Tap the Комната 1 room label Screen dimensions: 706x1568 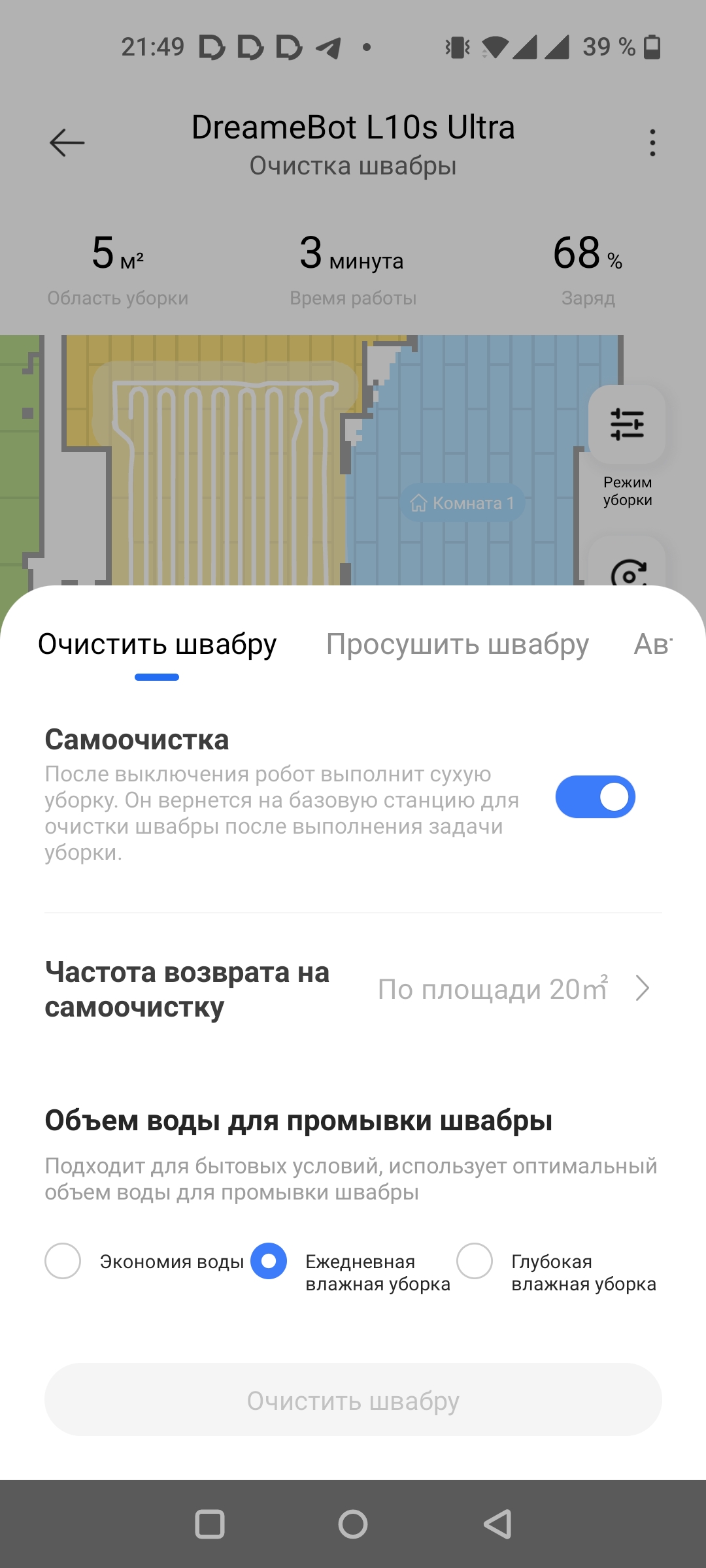pos(463,503)
